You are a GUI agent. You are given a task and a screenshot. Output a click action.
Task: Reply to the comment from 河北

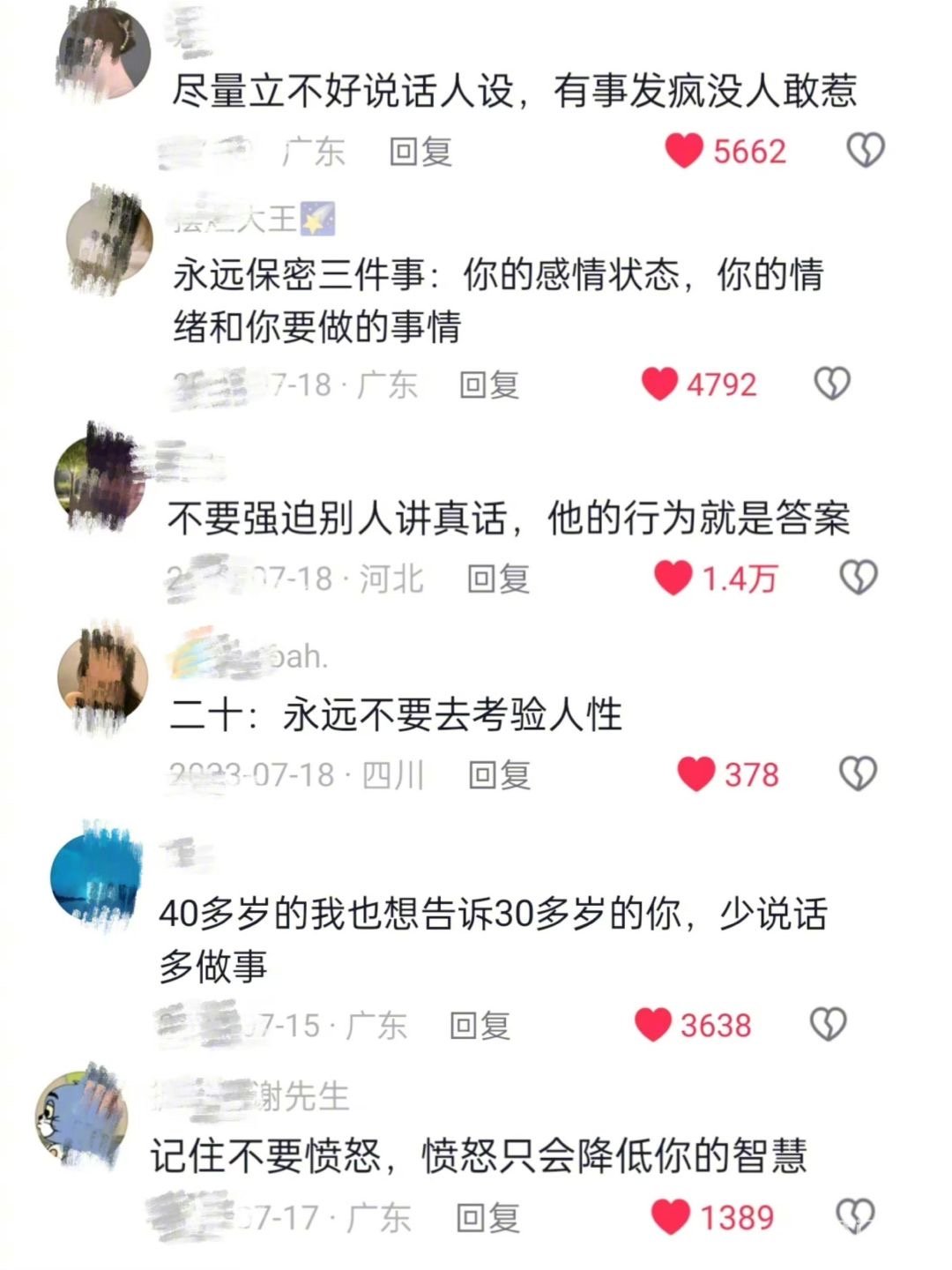[498, 579]
